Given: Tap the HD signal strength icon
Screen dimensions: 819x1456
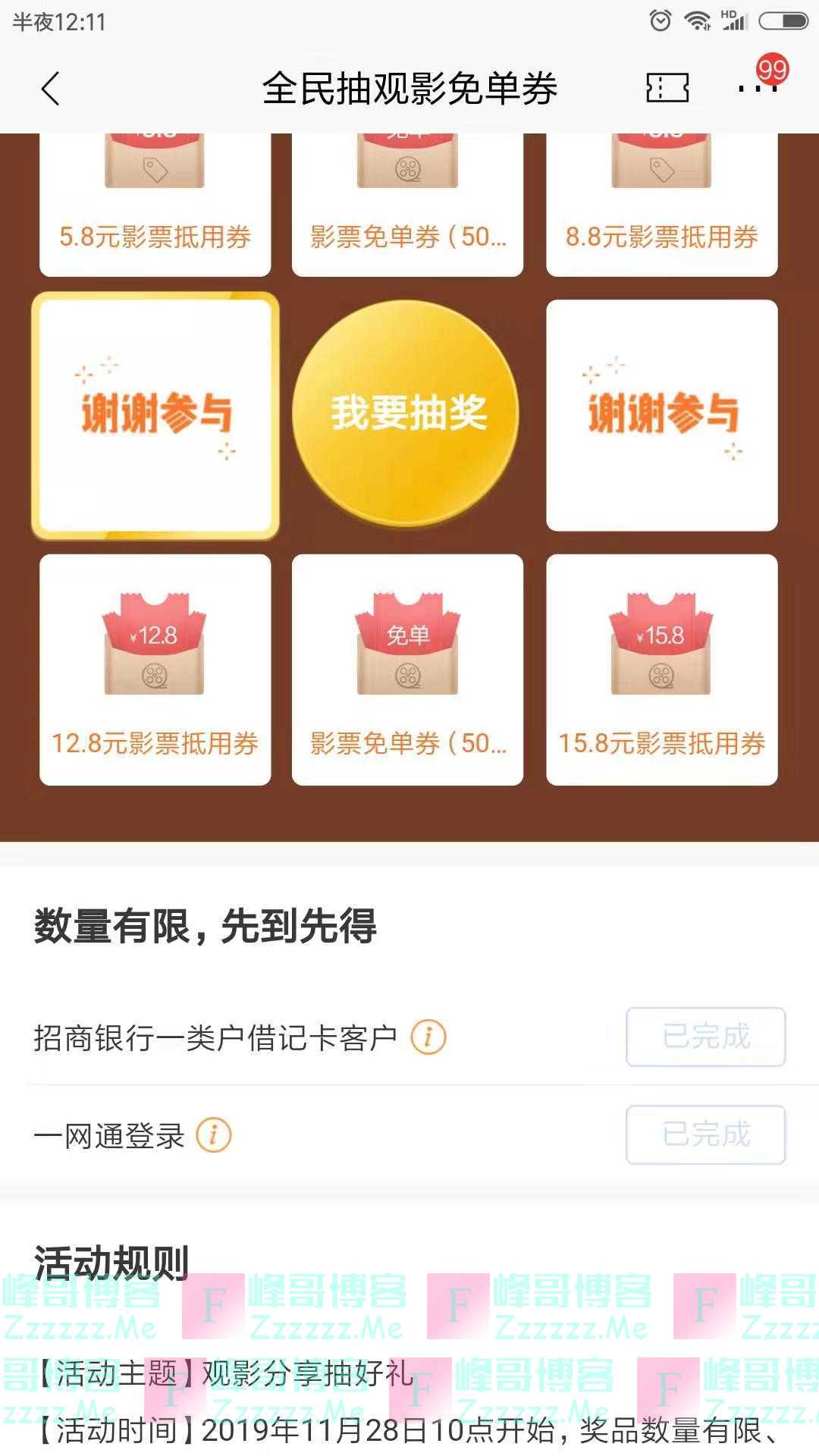Looking at the screenshot, I should click(x=733, y=20).
